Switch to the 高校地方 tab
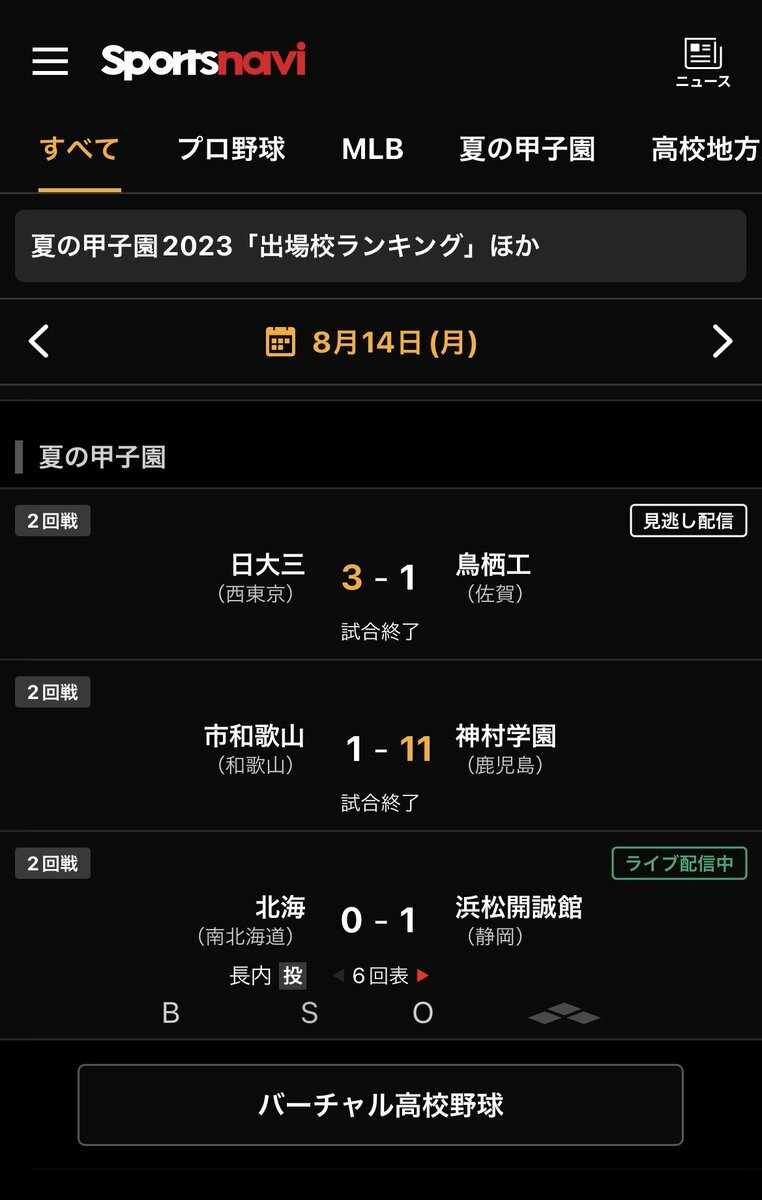This screenshot has height=1200, width=762. click(x=704, y=150)
